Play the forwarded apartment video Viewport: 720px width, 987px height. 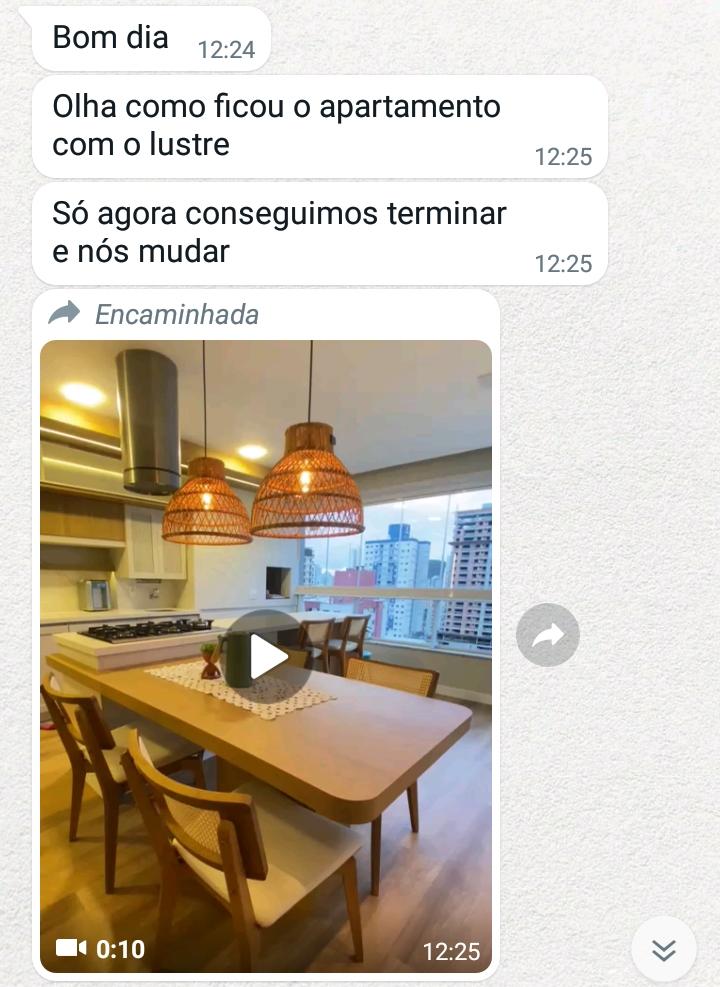[266, 657]
